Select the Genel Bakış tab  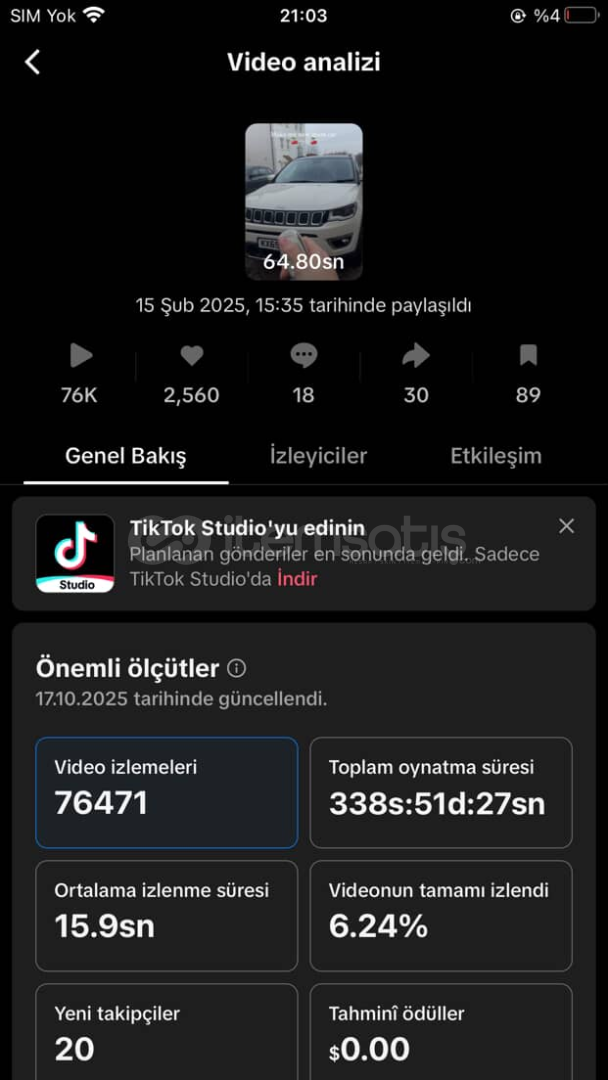click(x=126, y=456)
